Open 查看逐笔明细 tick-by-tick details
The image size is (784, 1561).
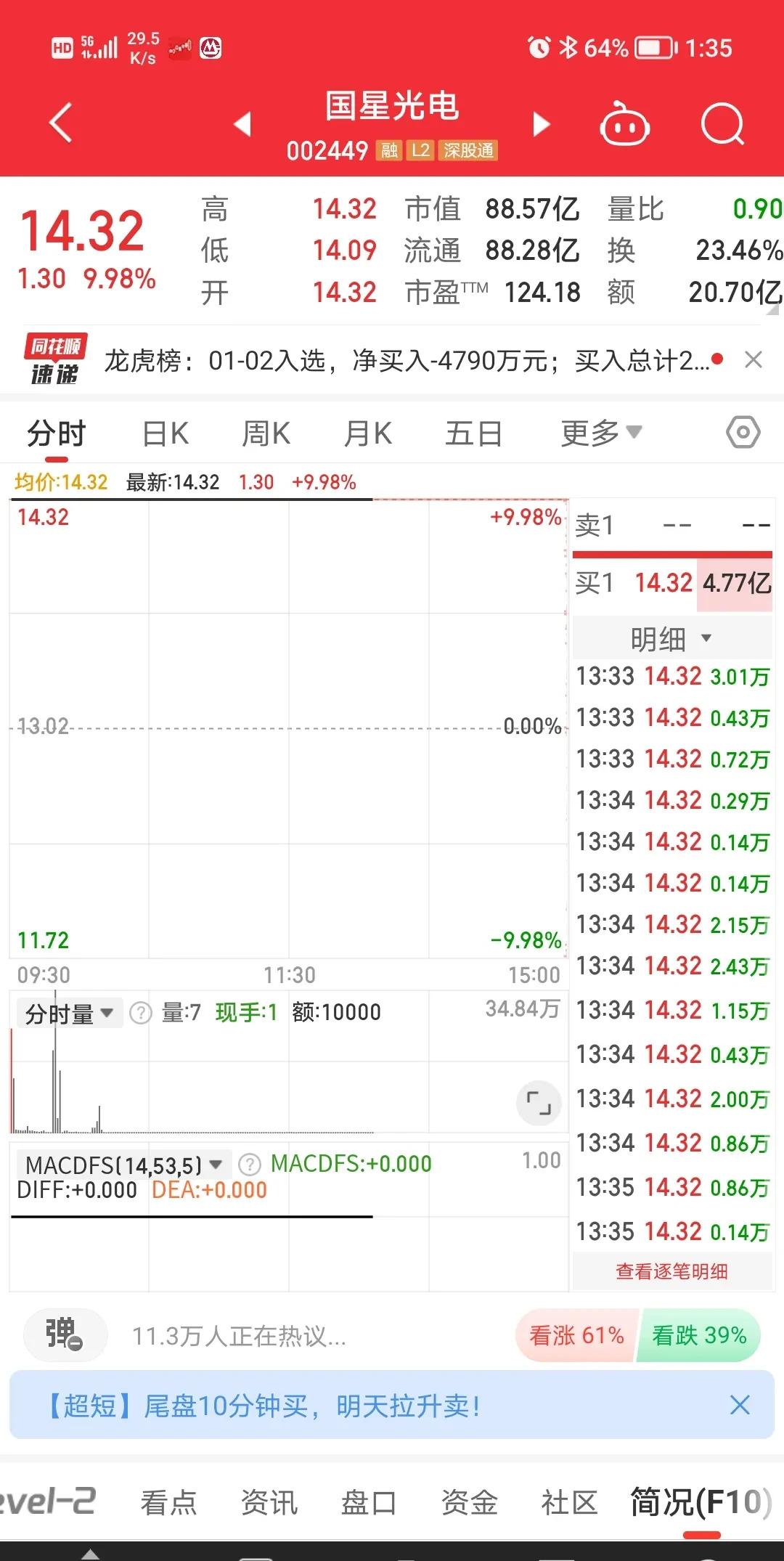coord(671,1271)
